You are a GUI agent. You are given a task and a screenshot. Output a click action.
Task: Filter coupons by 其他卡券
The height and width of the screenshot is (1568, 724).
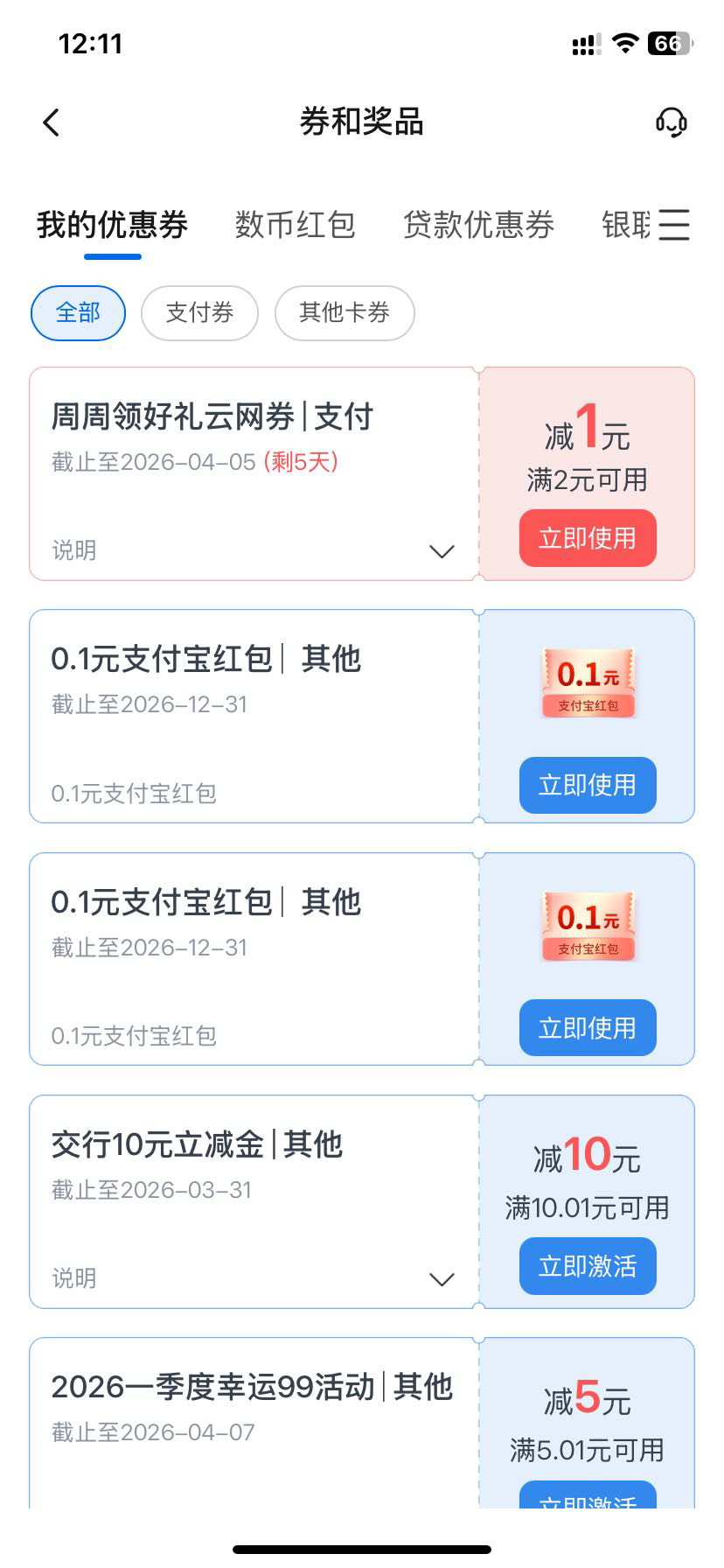(x=344, y=312)
